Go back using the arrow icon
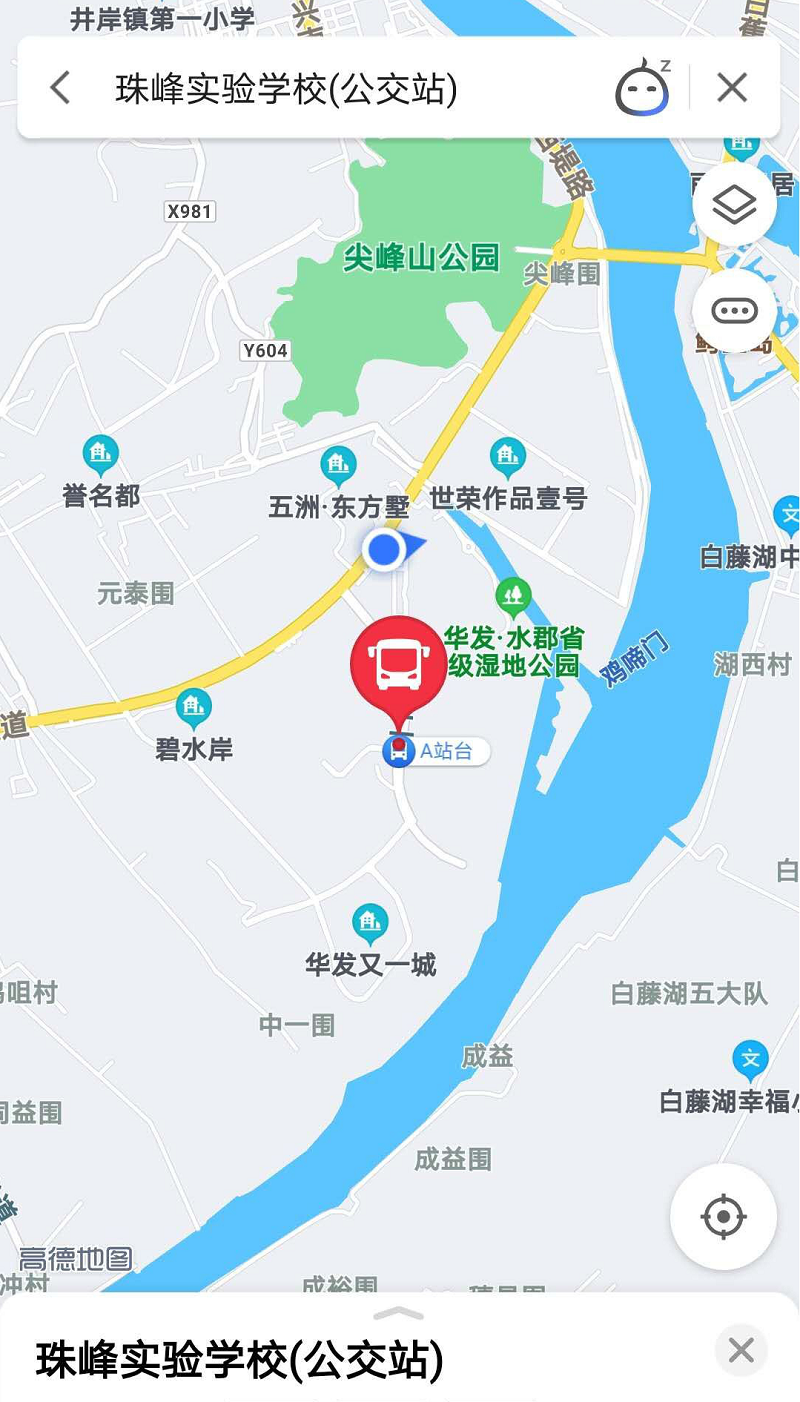 [x=61, y=88]
